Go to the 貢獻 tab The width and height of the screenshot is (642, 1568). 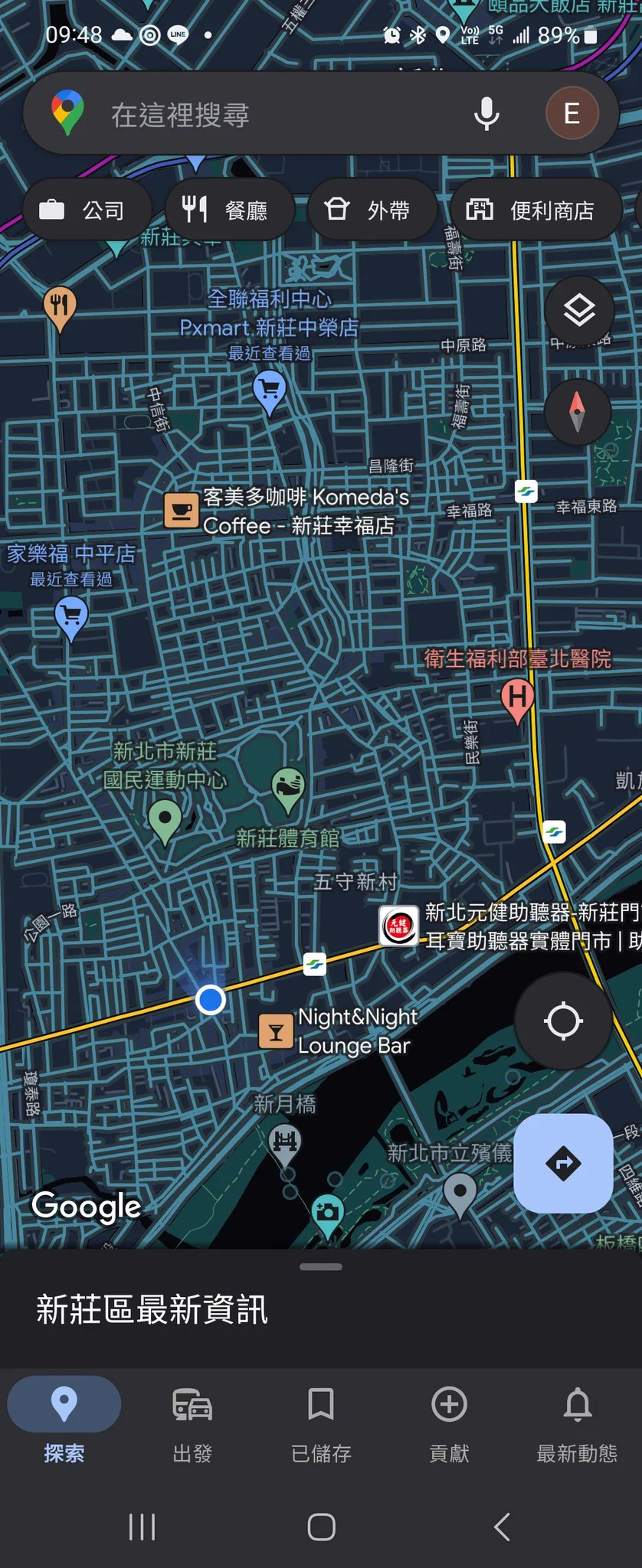(x=449, y=1421)
